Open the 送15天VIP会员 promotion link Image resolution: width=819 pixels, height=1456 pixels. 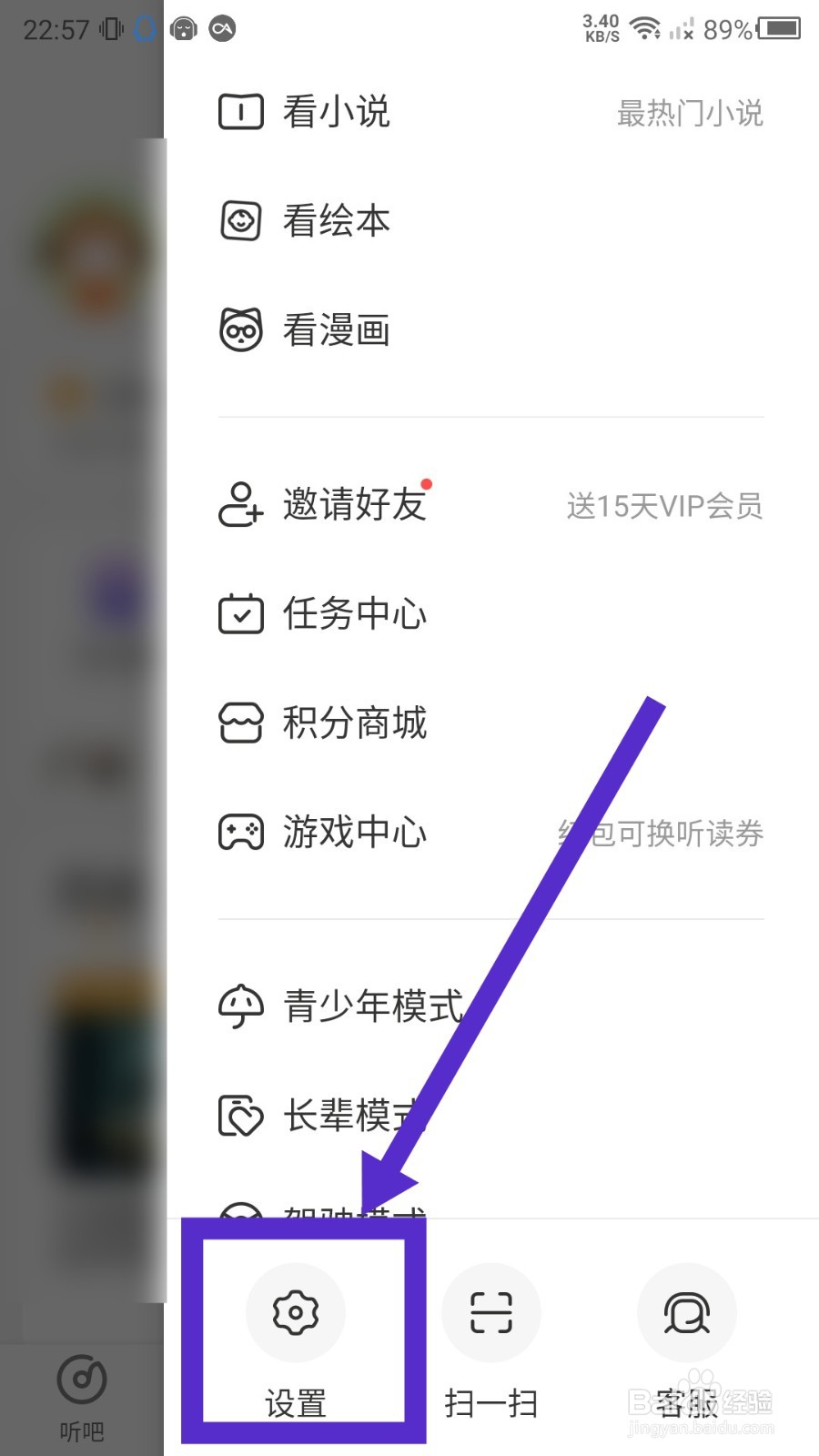coord(663,508)
